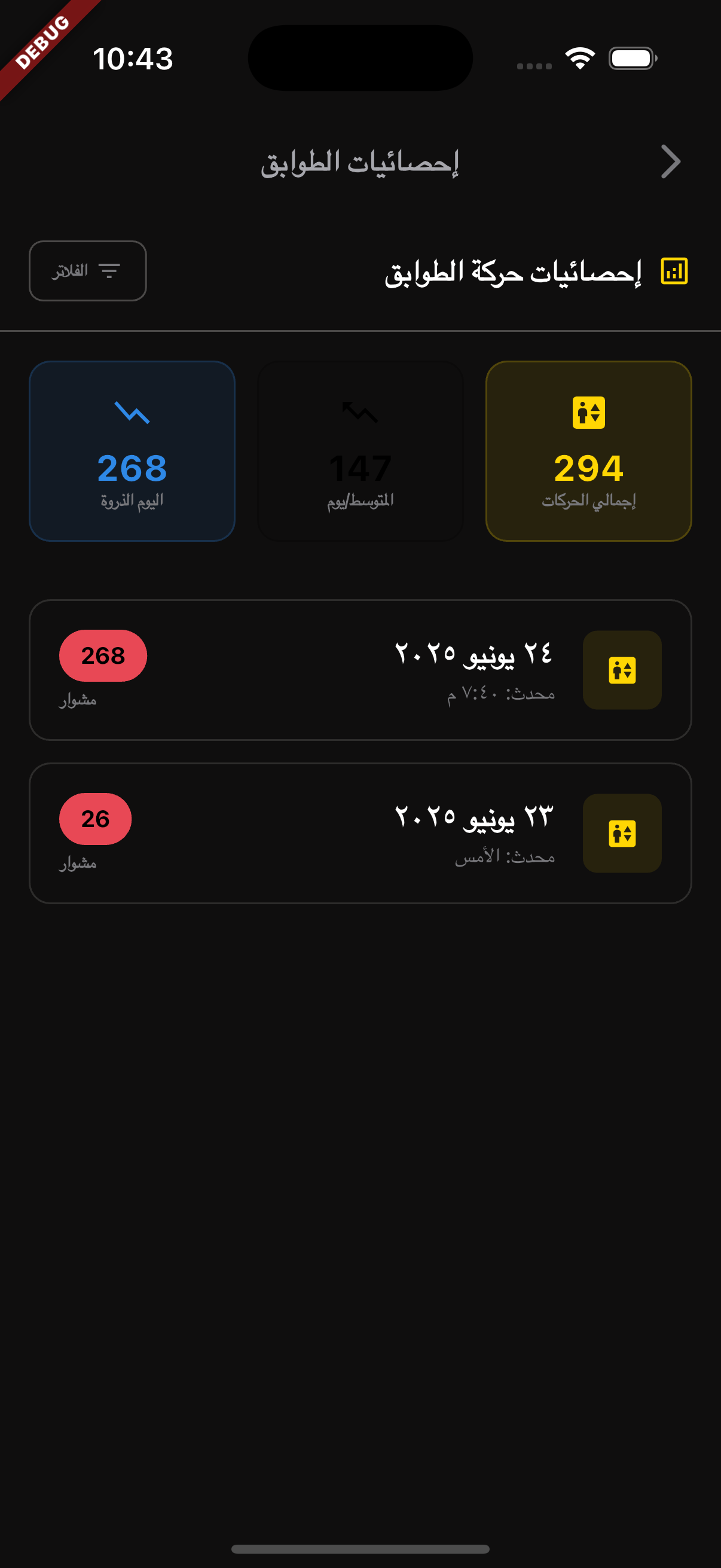721x1568 pixels.
Task: Click the Wi-Fi icon in the status bar
Action: coord(581,57)
